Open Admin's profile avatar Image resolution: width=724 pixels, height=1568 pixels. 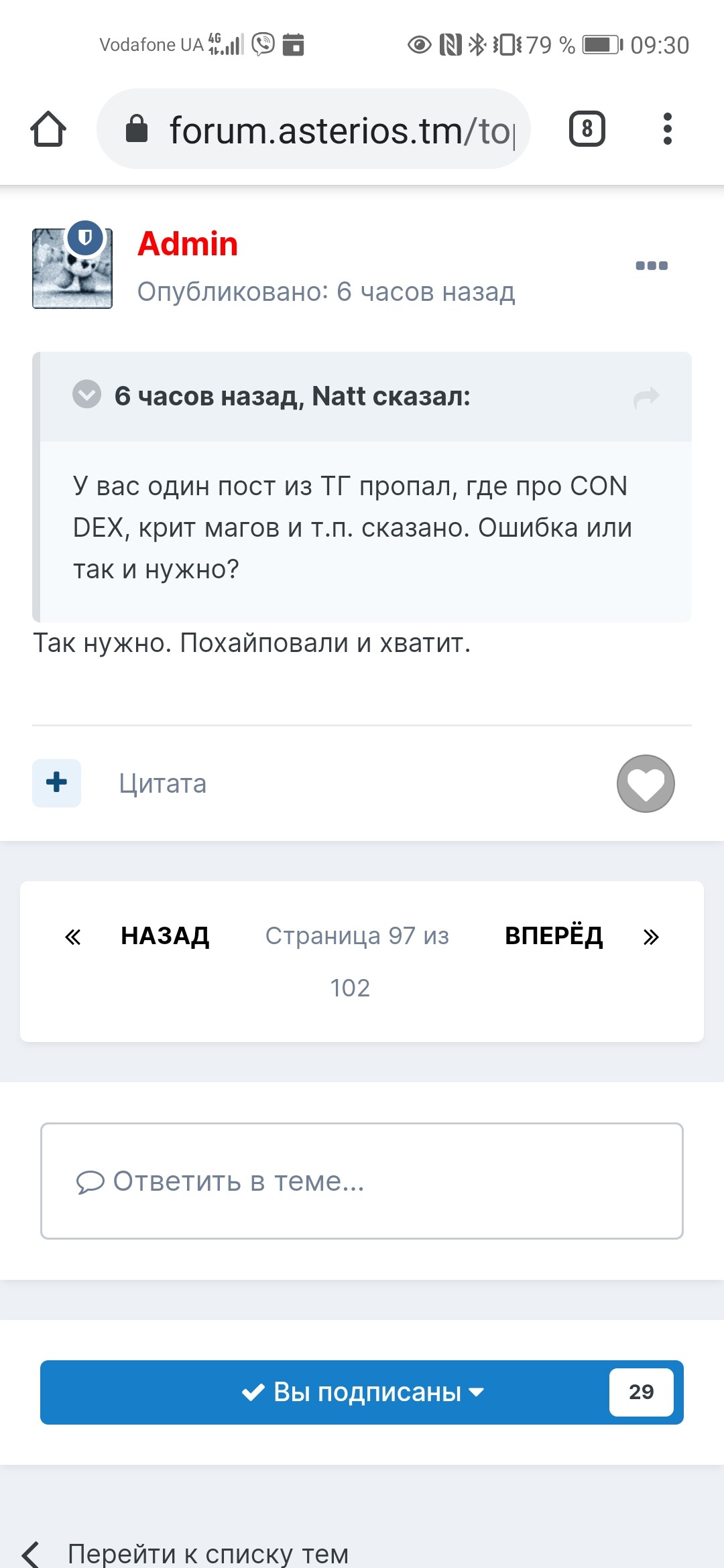coord(72,268)
